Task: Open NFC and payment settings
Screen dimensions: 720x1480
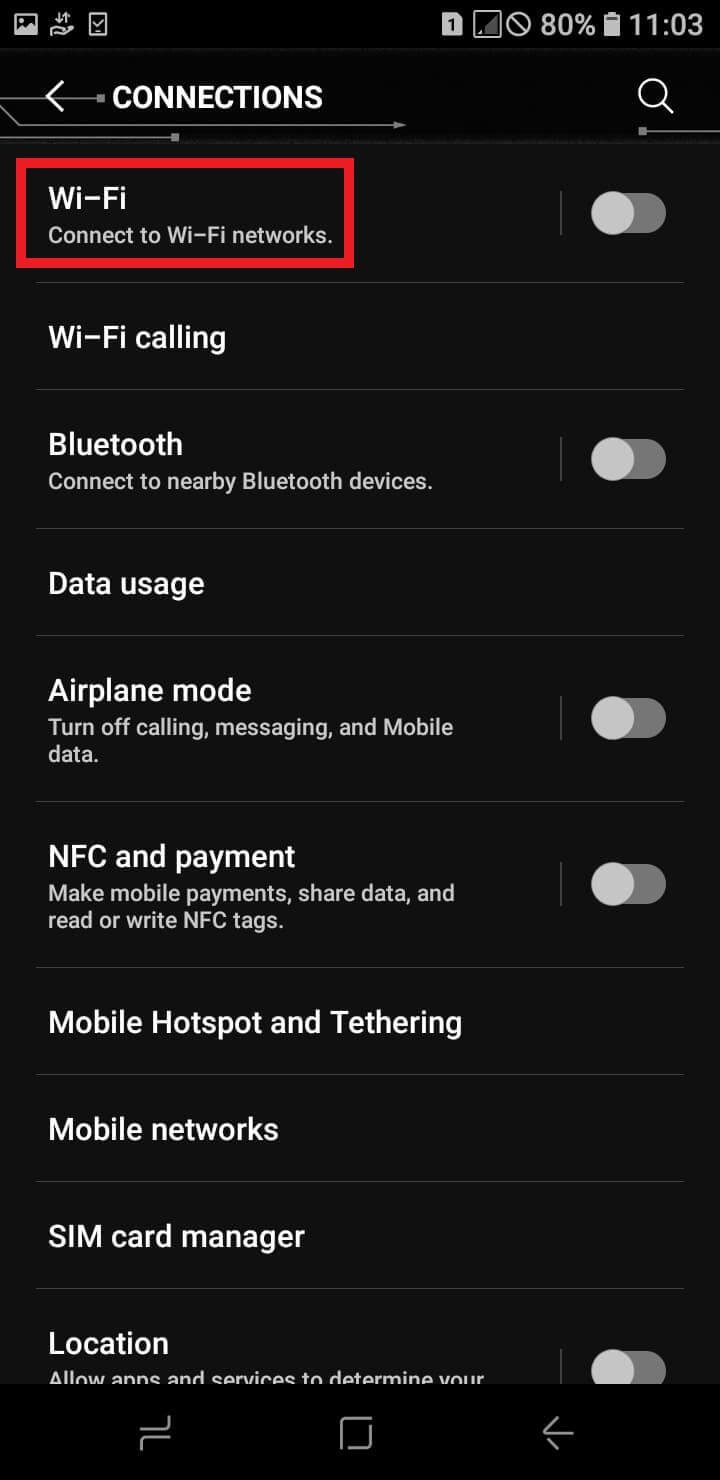Action: 250,884
